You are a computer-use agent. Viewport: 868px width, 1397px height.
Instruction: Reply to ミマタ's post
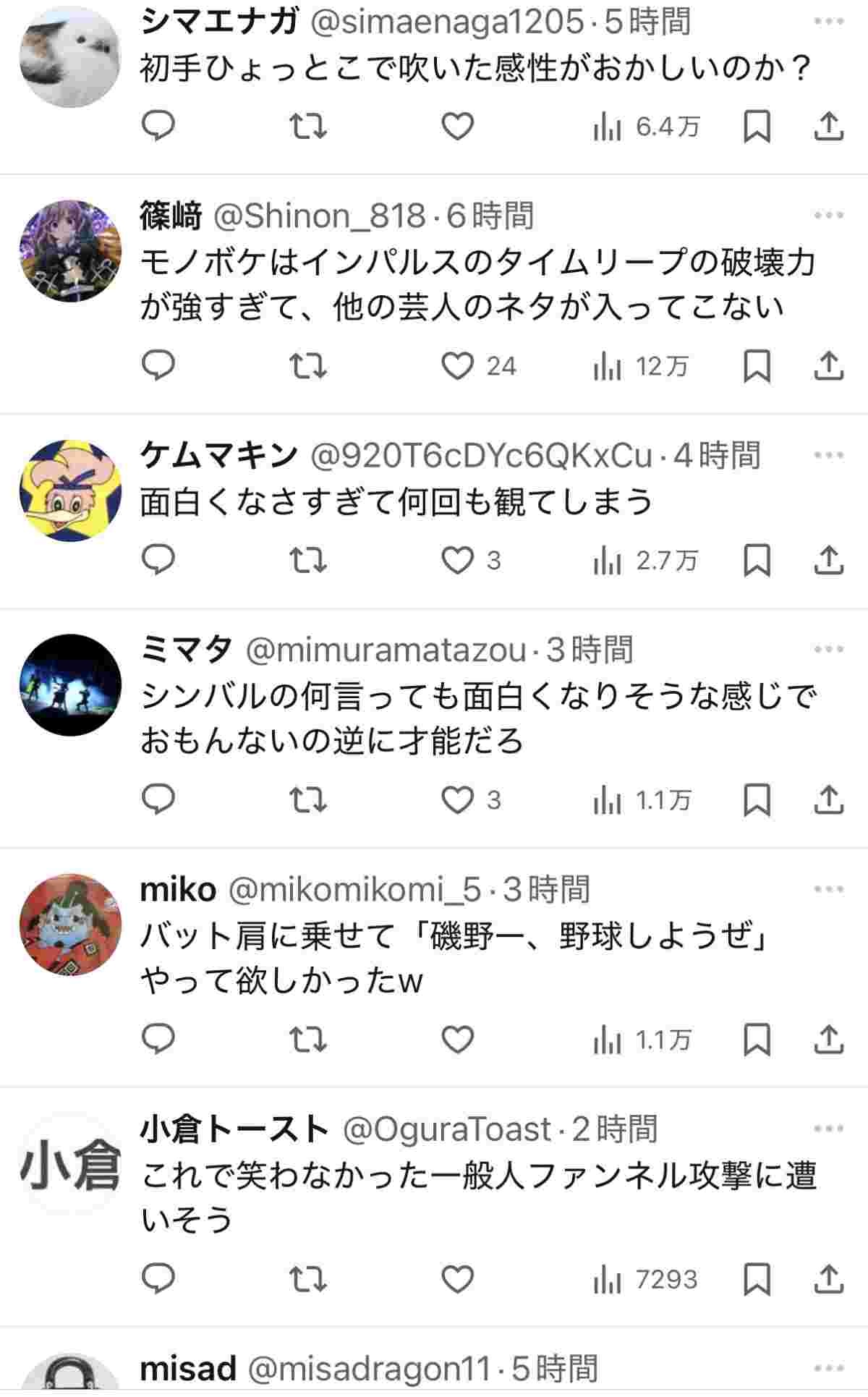pos(158,800)
